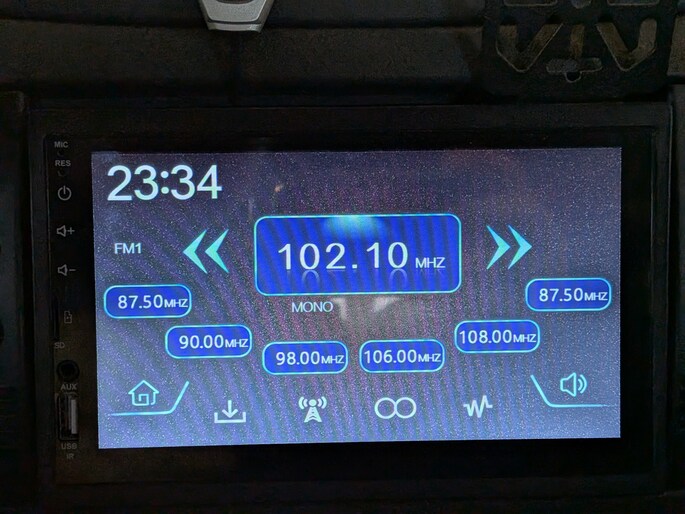Toggle the stereo loop icon

tap(395, 408)
